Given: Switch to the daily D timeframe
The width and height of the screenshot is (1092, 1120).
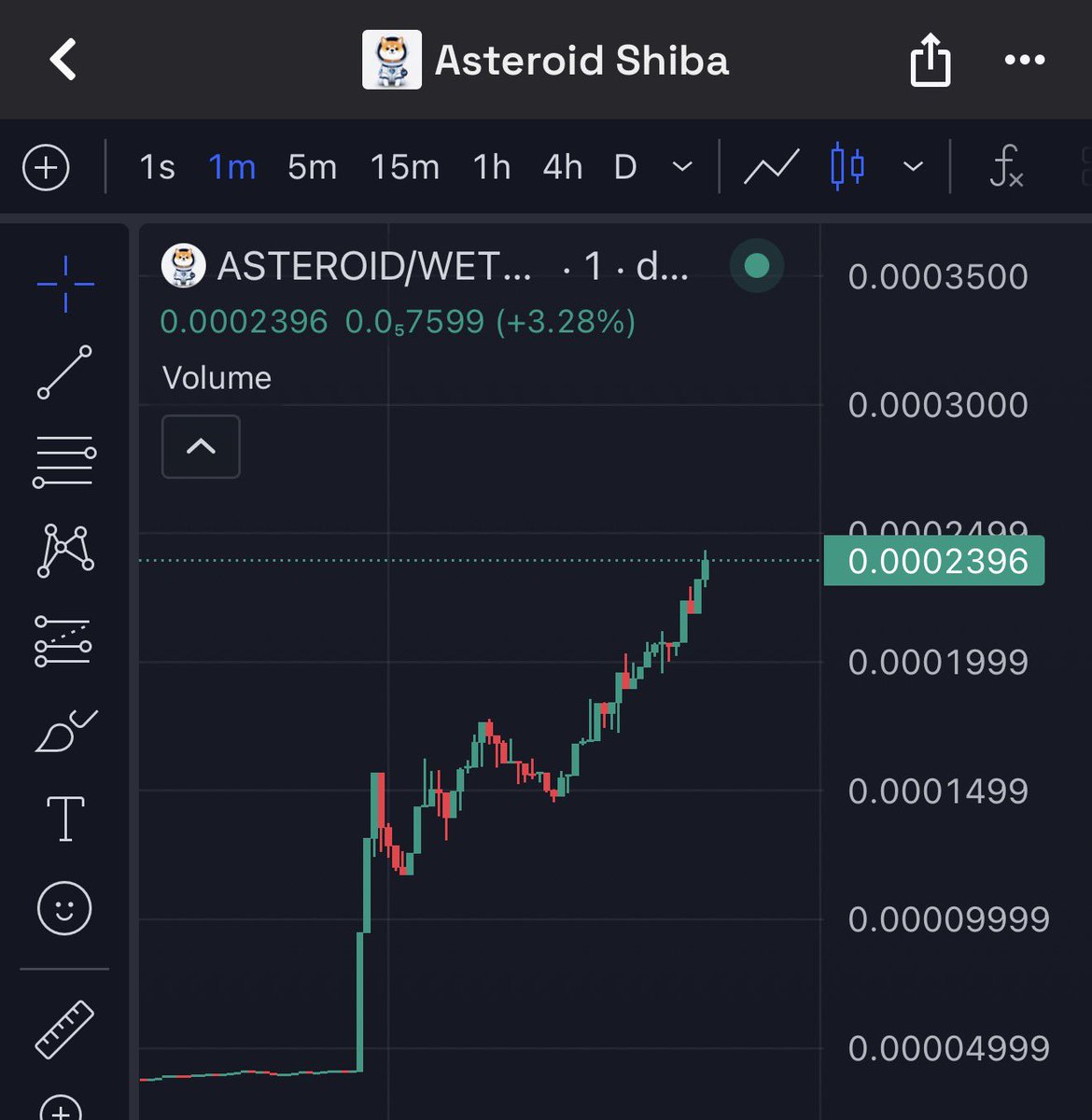Looking at the screenshot, I should point(625,168).
